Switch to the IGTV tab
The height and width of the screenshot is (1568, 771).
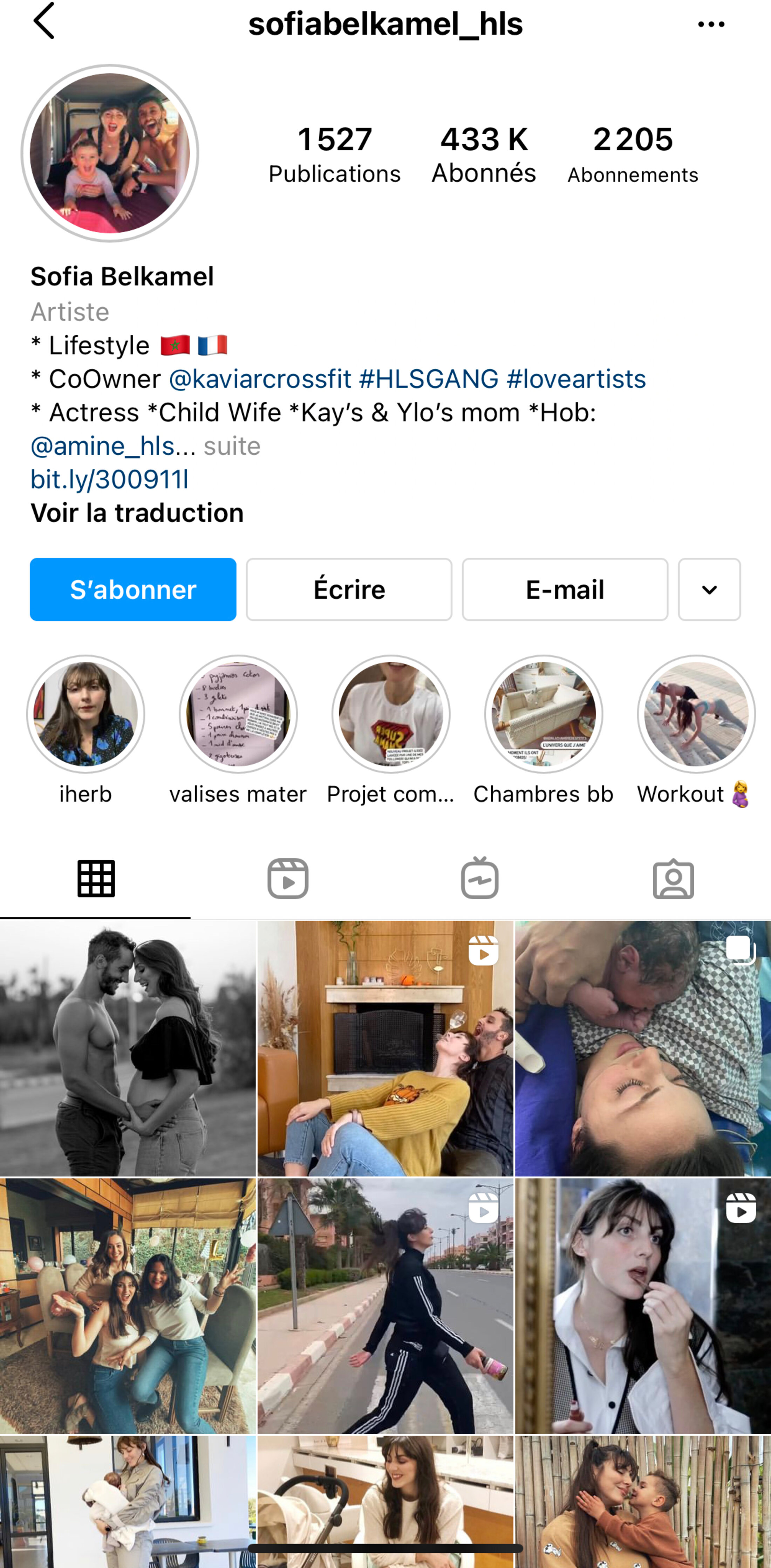tap(480, 879)
